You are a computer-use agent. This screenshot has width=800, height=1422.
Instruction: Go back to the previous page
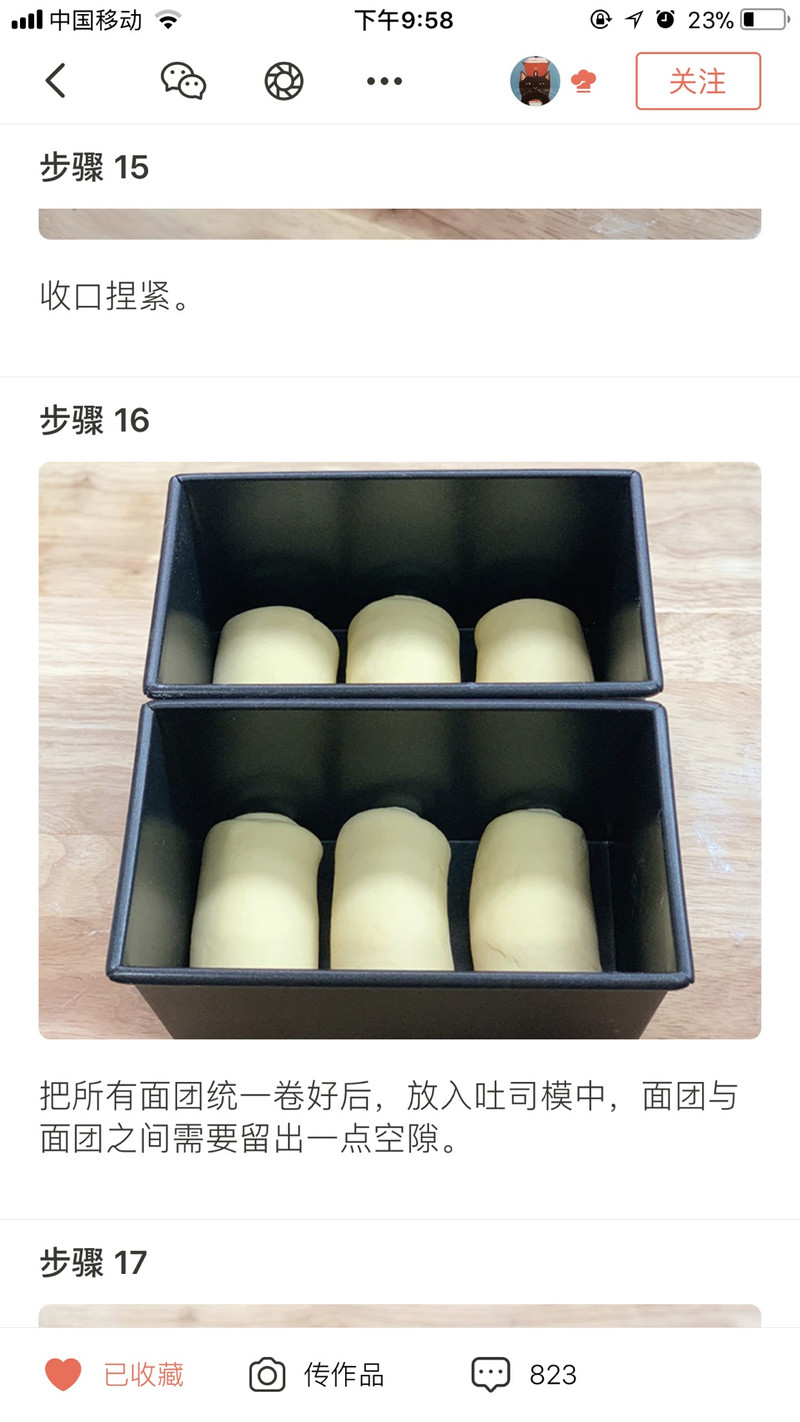(56, 81)
